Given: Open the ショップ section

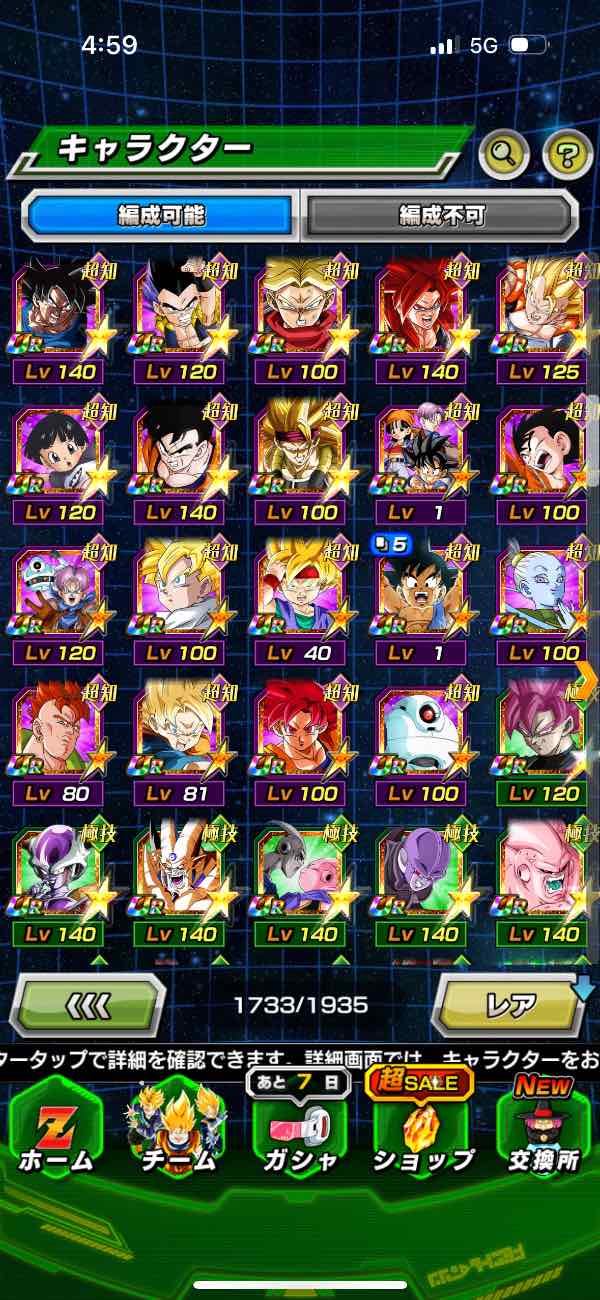Looking at the screenshot, I should [423, 1130].
